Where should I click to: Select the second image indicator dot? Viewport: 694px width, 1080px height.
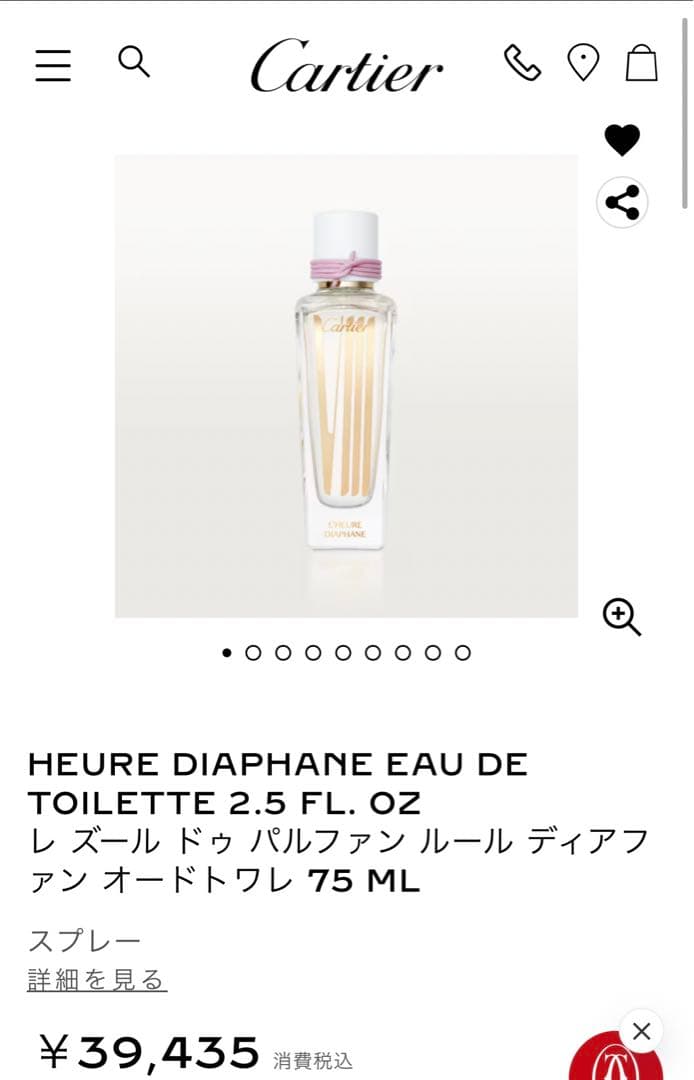point(253,653)
